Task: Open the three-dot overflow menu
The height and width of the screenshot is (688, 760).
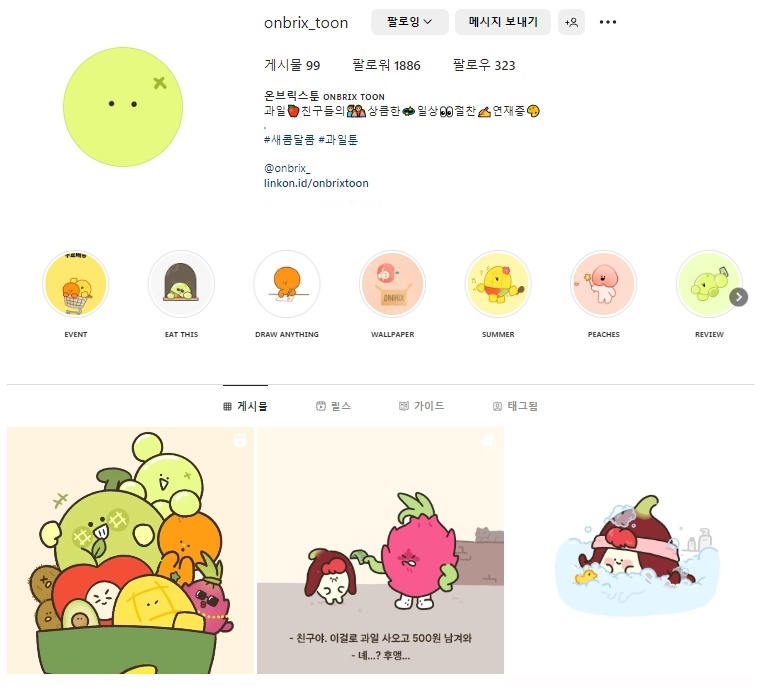Action: tap(608, 22)
